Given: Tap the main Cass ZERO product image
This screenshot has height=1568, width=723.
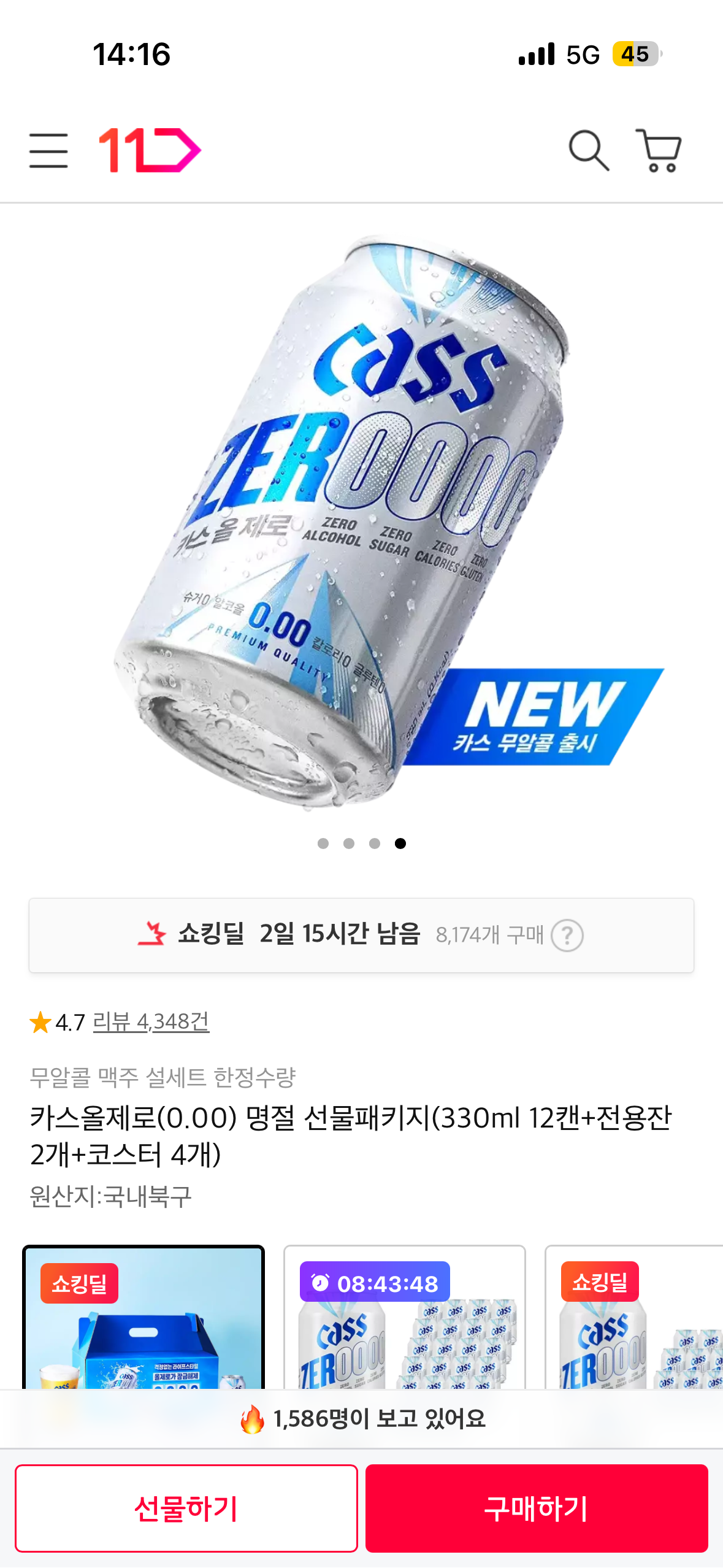Looking at the screenshot, I should [361, 521].
